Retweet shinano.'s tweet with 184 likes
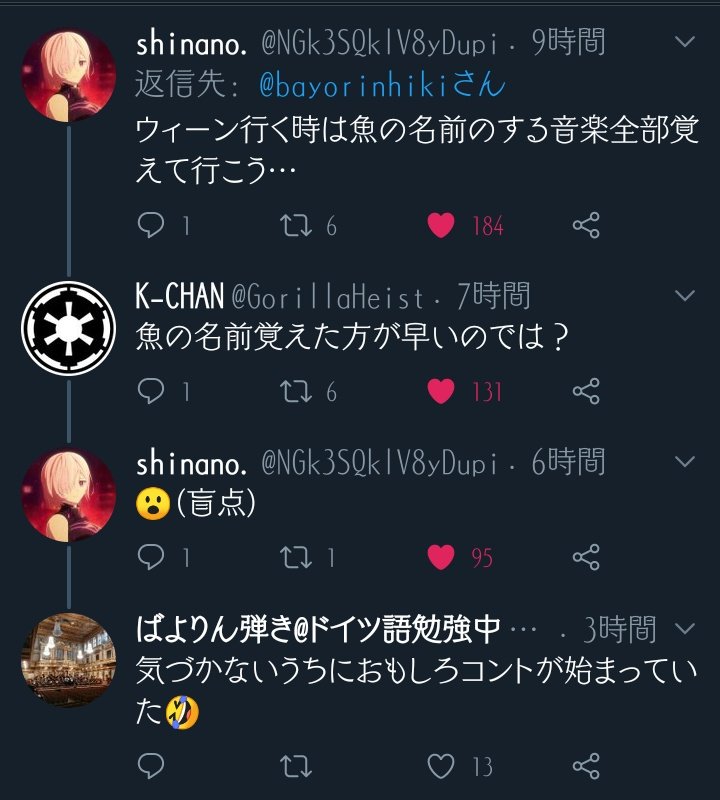This screenshot has height=800, width=720. [x=296, y=226]
